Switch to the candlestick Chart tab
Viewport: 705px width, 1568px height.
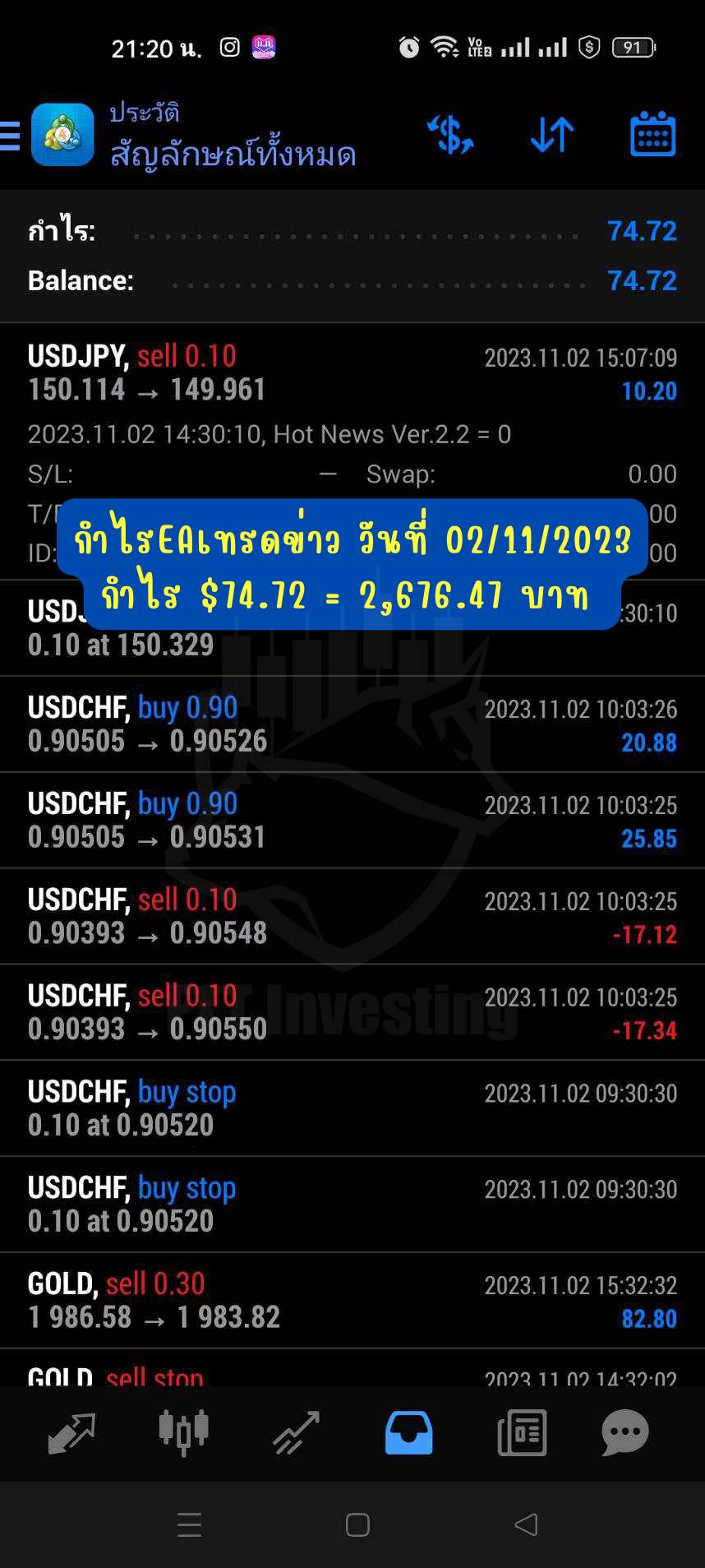pyautogui.click(x=184, y=1432)
